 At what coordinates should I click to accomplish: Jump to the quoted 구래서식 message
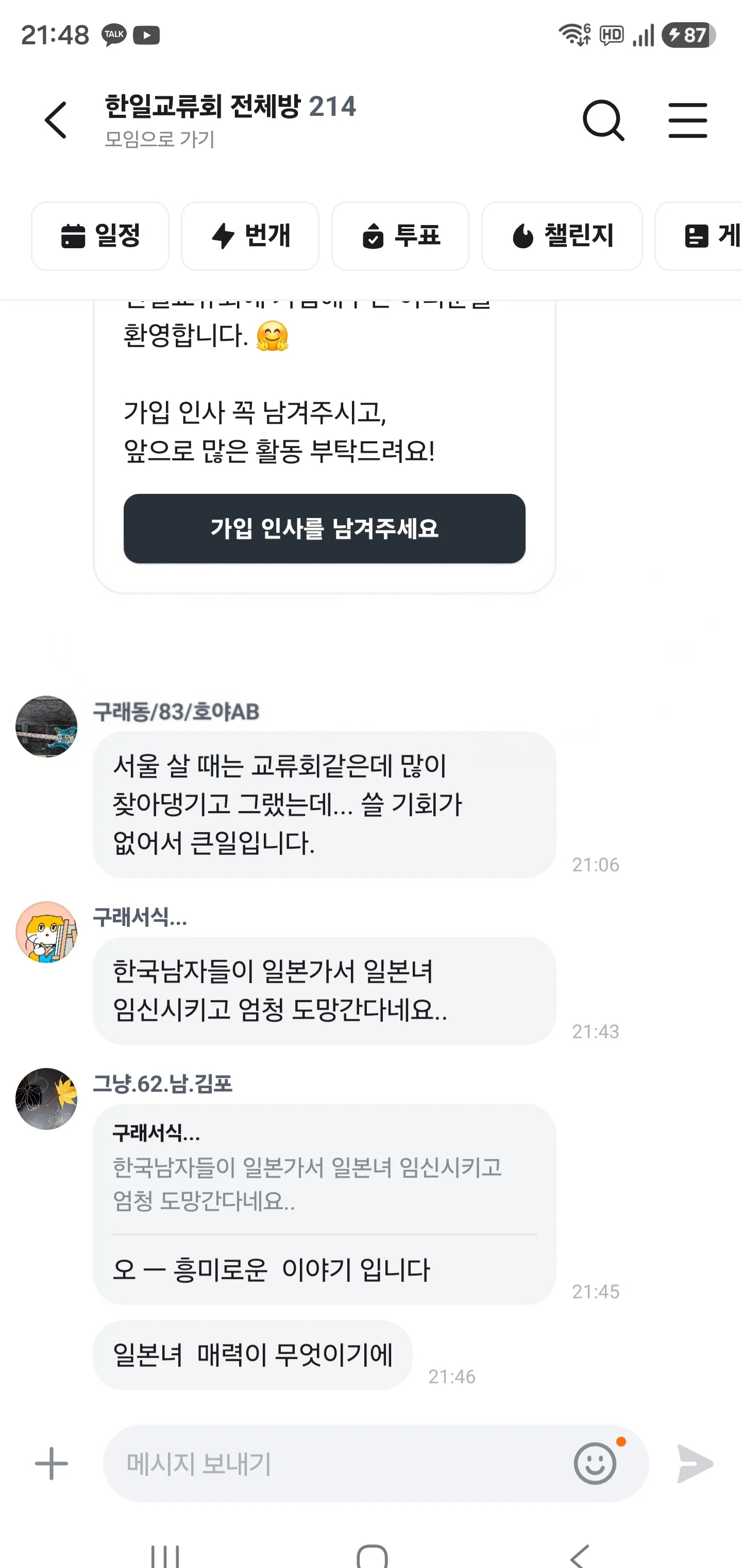(x=324, y=1167)
